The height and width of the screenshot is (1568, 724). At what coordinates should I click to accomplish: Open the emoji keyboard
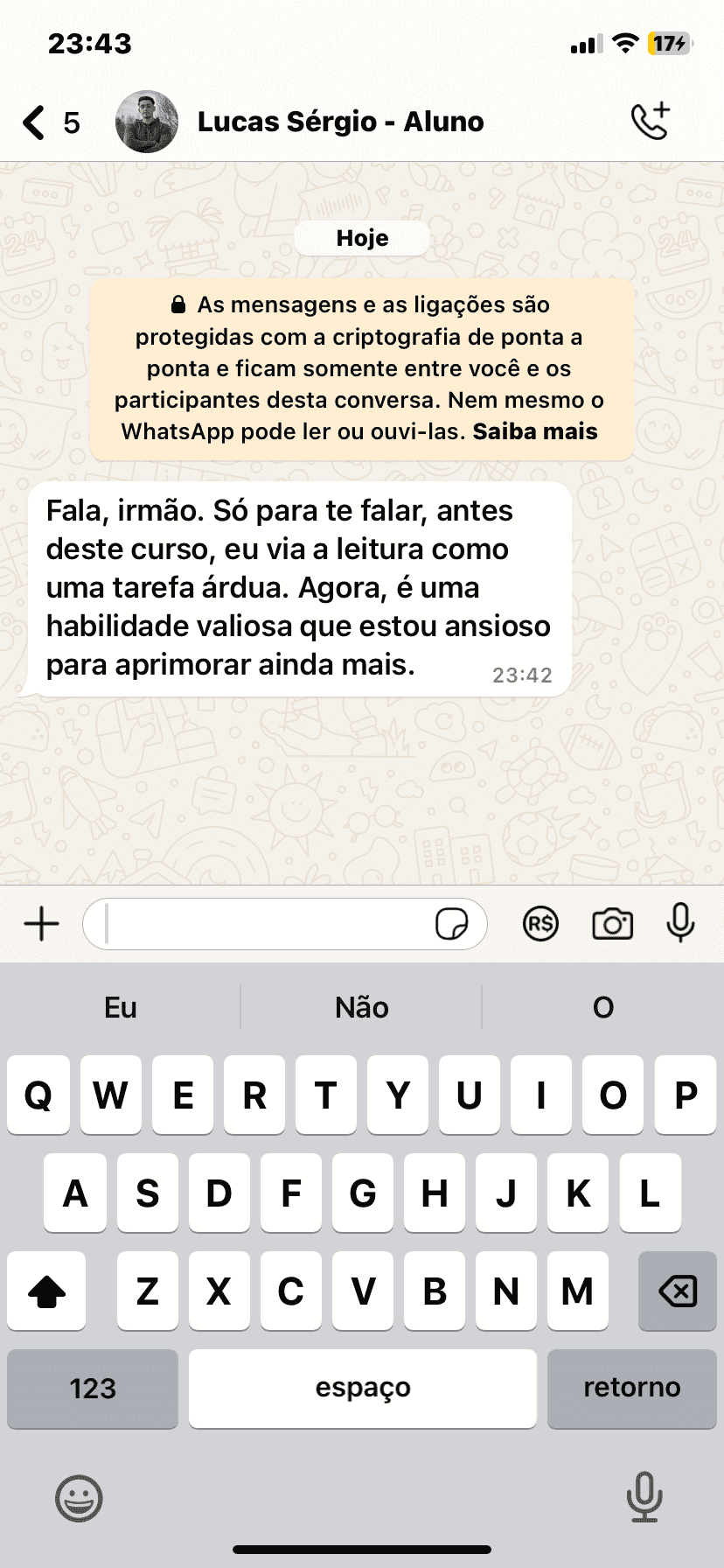(79, 1498)
